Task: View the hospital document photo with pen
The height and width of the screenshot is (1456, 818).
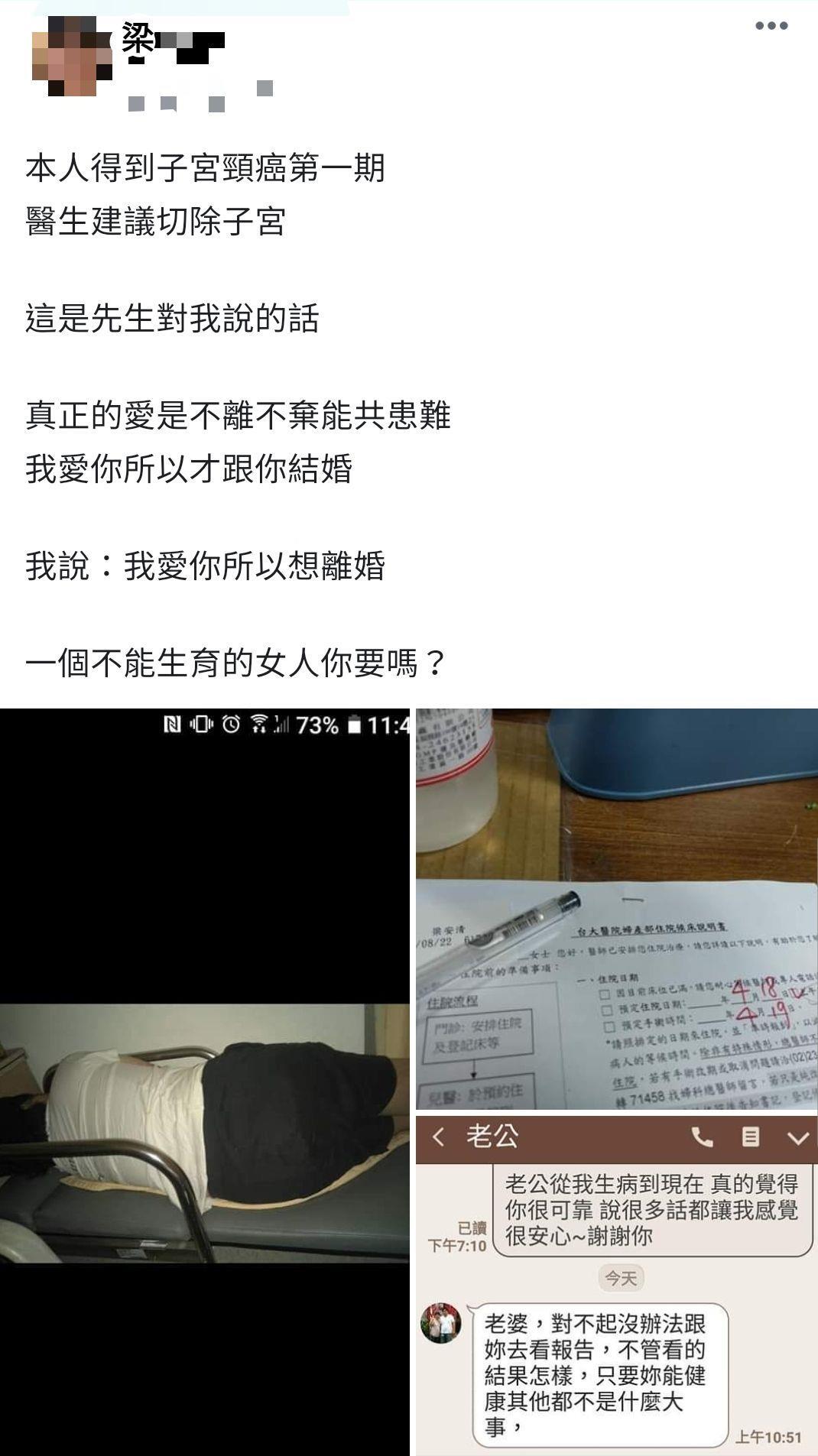Action: 616,908
